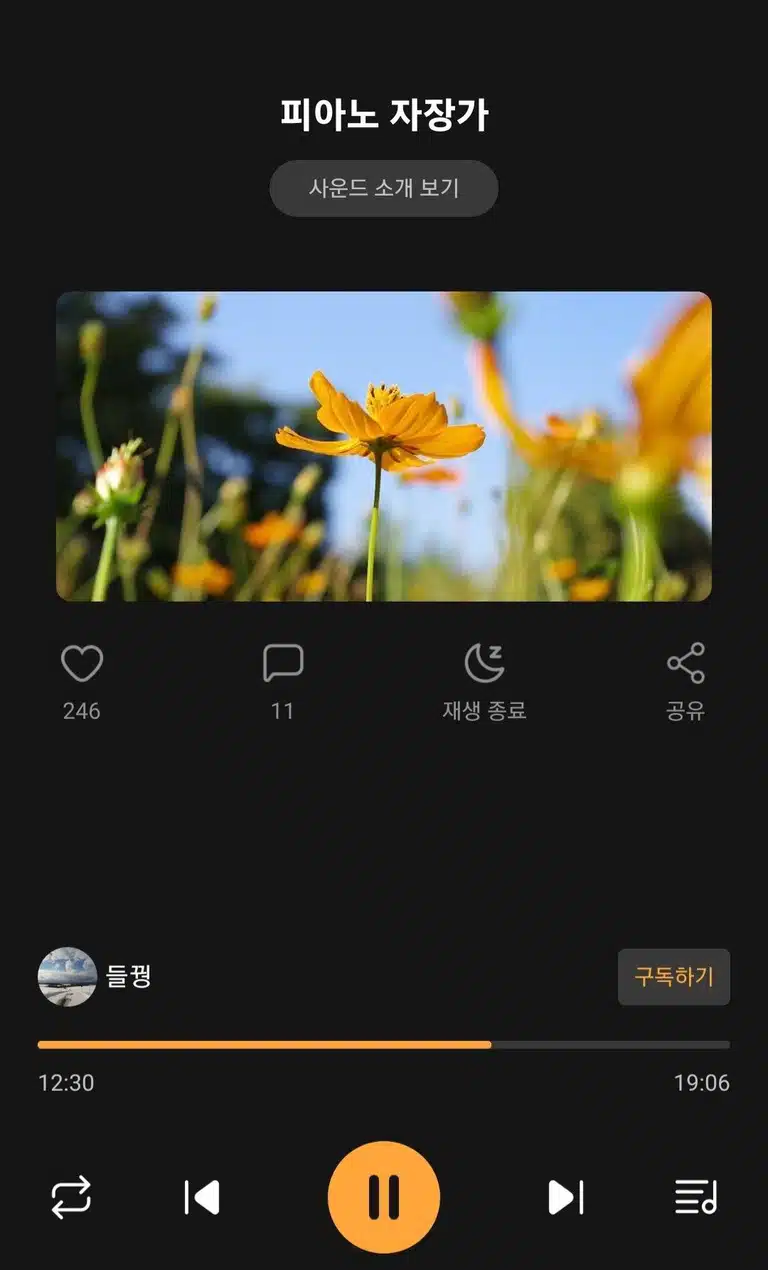Open the comments speech bubble

tap(283, 663)
